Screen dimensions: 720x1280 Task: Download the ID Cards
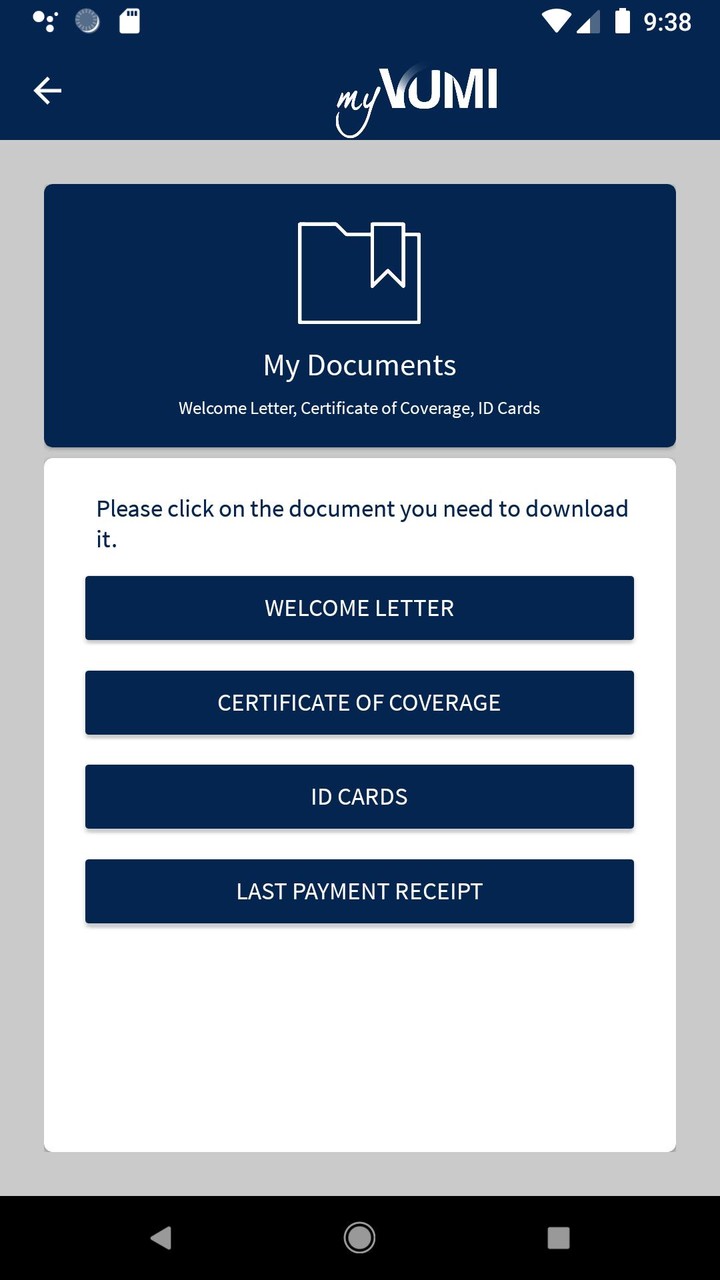tap(359, 797)
